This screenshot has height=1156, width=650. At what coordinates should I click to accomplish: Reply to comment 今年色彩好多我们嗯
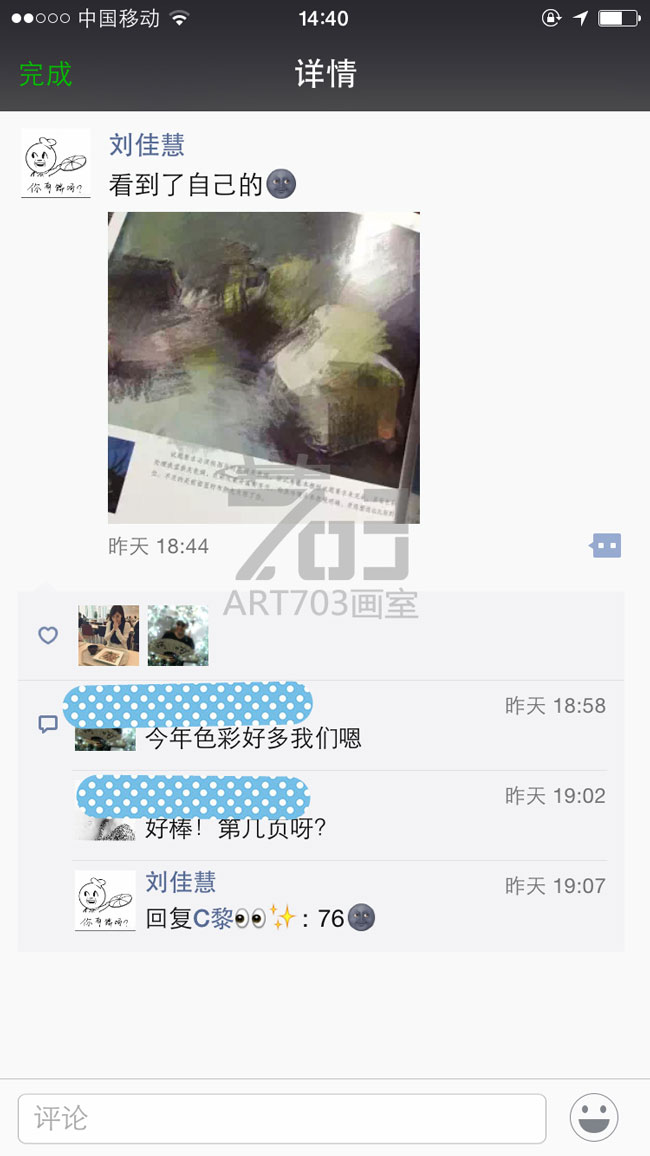coord(253,739)
